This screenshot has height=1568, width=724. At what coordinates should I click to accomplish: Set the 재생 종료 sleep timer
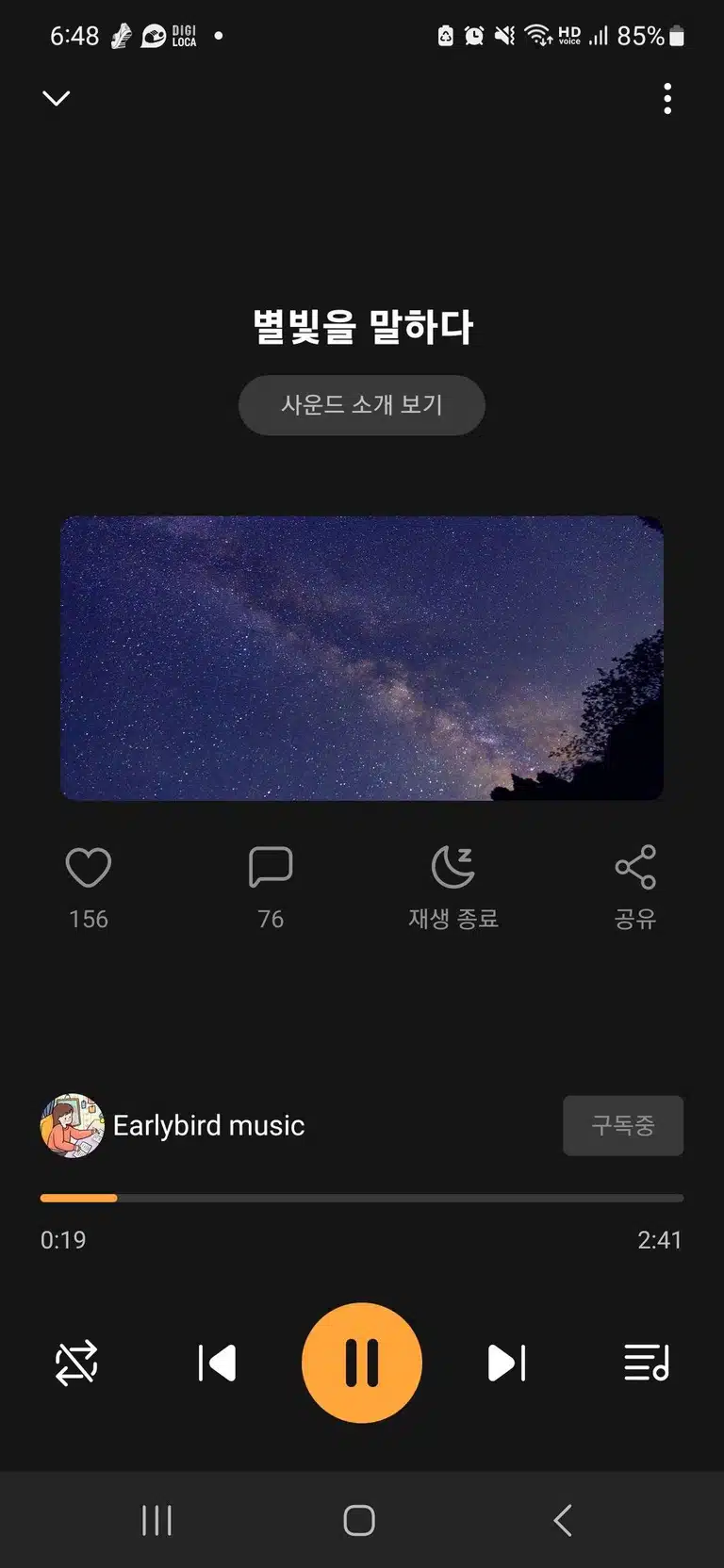pyautogui.click(x=453, y=888)
